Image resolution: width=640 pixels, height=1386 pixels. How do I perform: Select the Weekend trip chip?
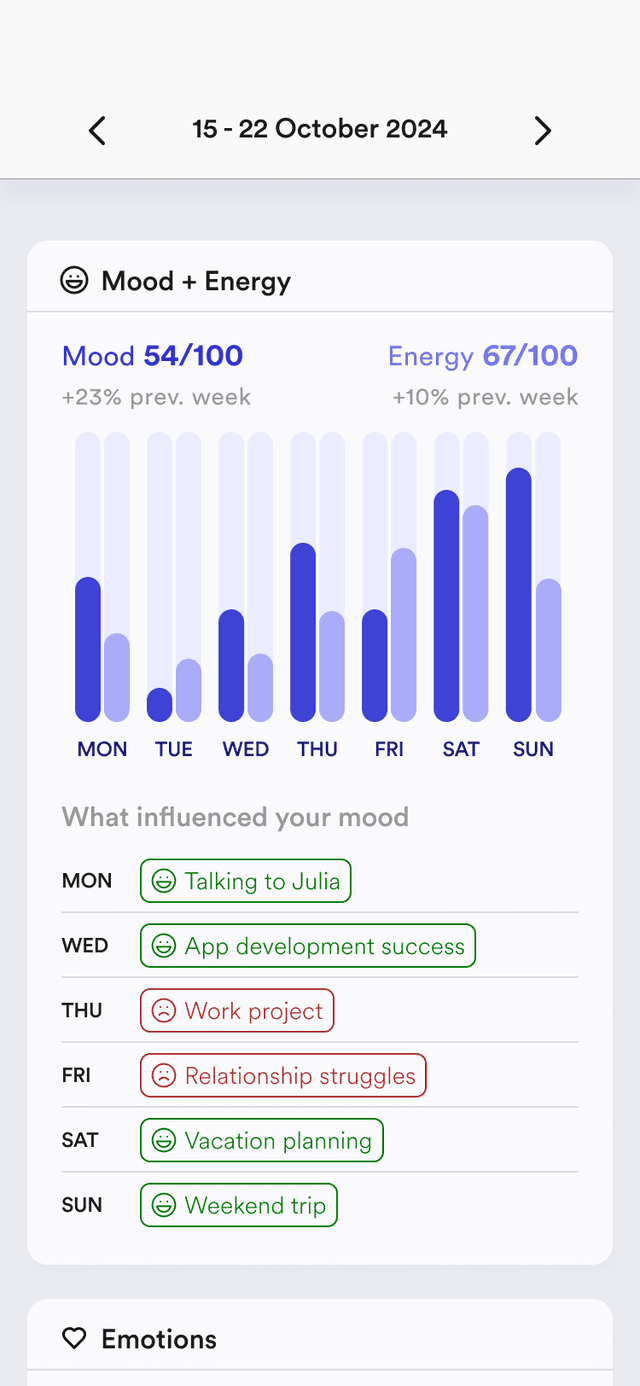tap(239, 1206)
